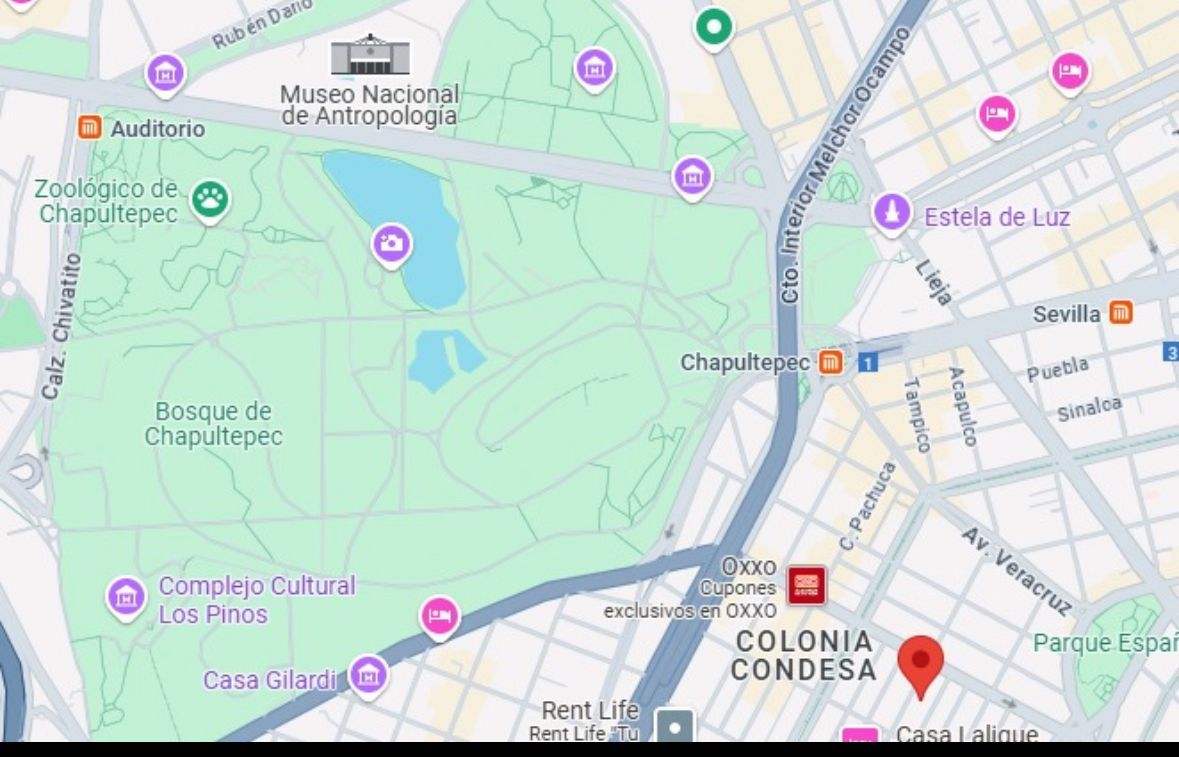Tap the camera photo-spot pin on the lake
Viewport: 1179px width, 757px height.
coord(392,245)
